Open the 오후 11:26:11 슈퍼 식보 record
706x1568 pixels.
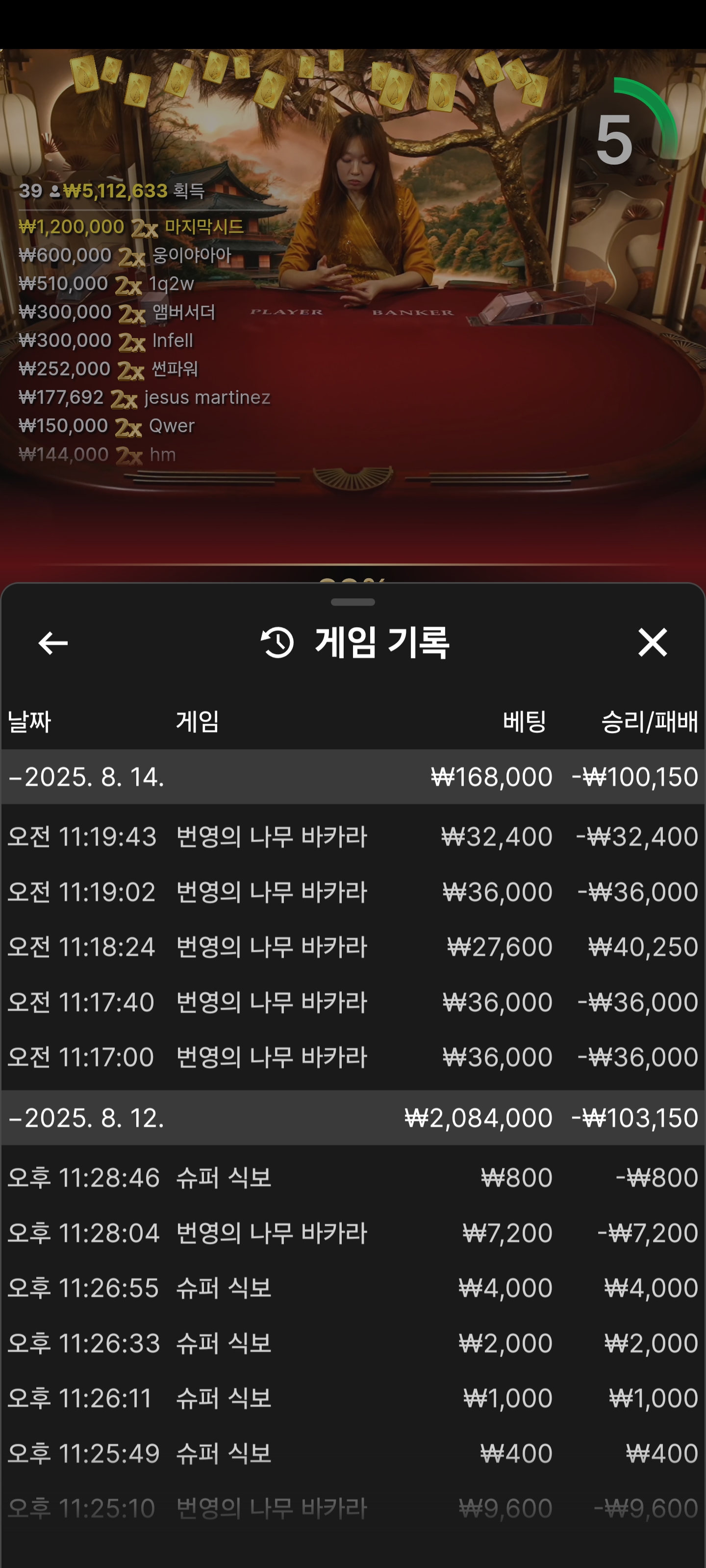353,1397
